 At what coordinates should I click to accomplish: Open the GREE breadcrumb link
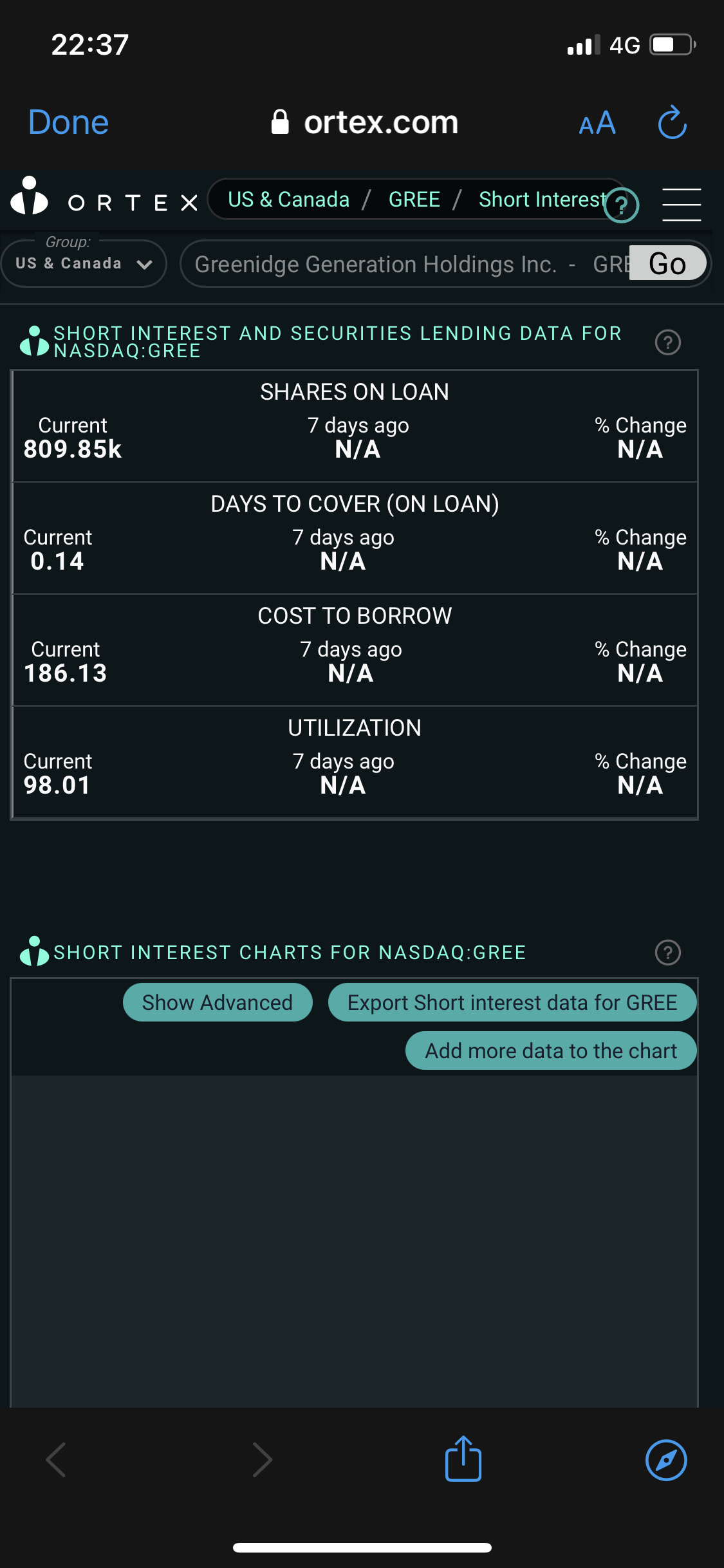point(414,200)
